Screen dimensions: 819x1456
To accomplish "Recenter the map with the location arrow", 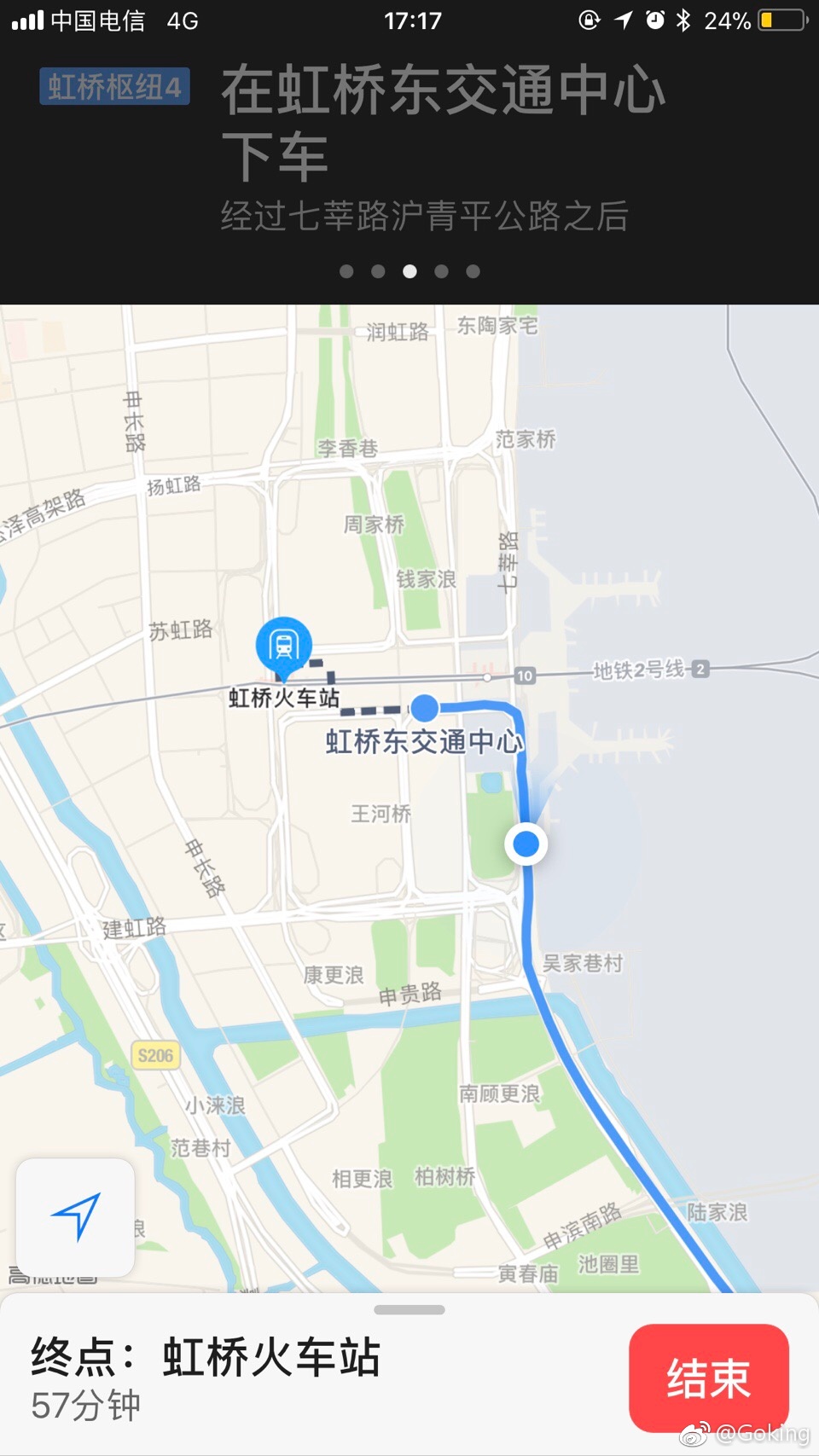I will [x=76, y=1216].
